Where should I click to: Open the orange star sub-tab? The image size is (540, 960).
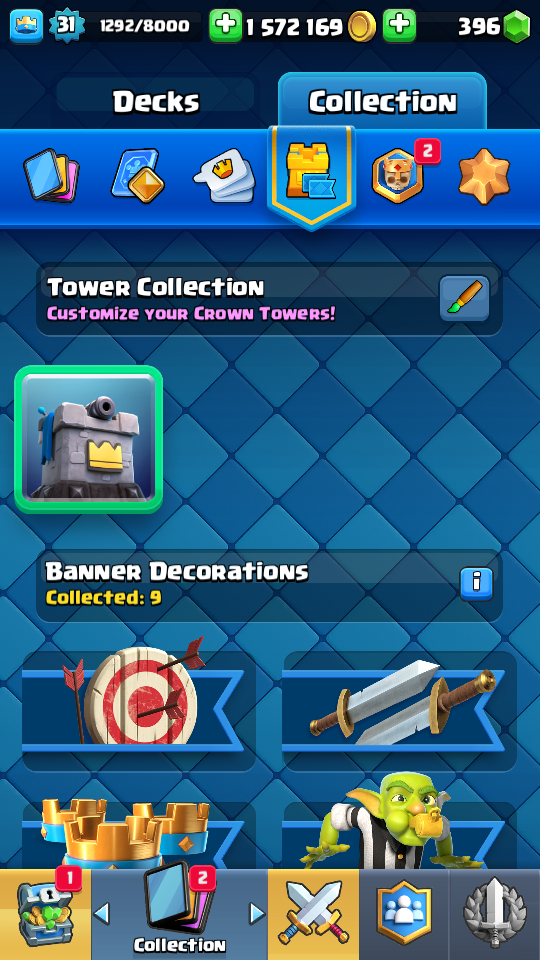pyautogui.click(x=484, y=176)
